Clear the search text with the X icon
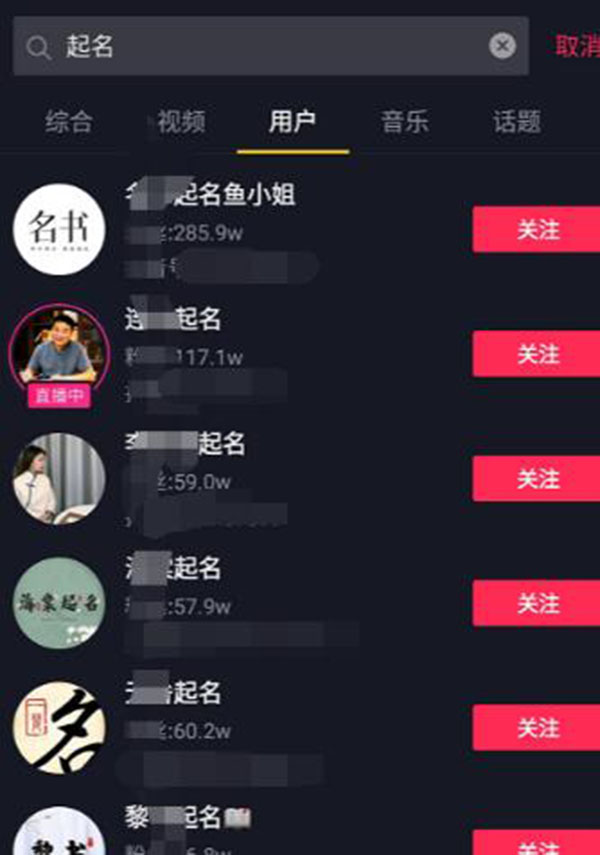Screen dimensions: 600x855 [502, 46]
